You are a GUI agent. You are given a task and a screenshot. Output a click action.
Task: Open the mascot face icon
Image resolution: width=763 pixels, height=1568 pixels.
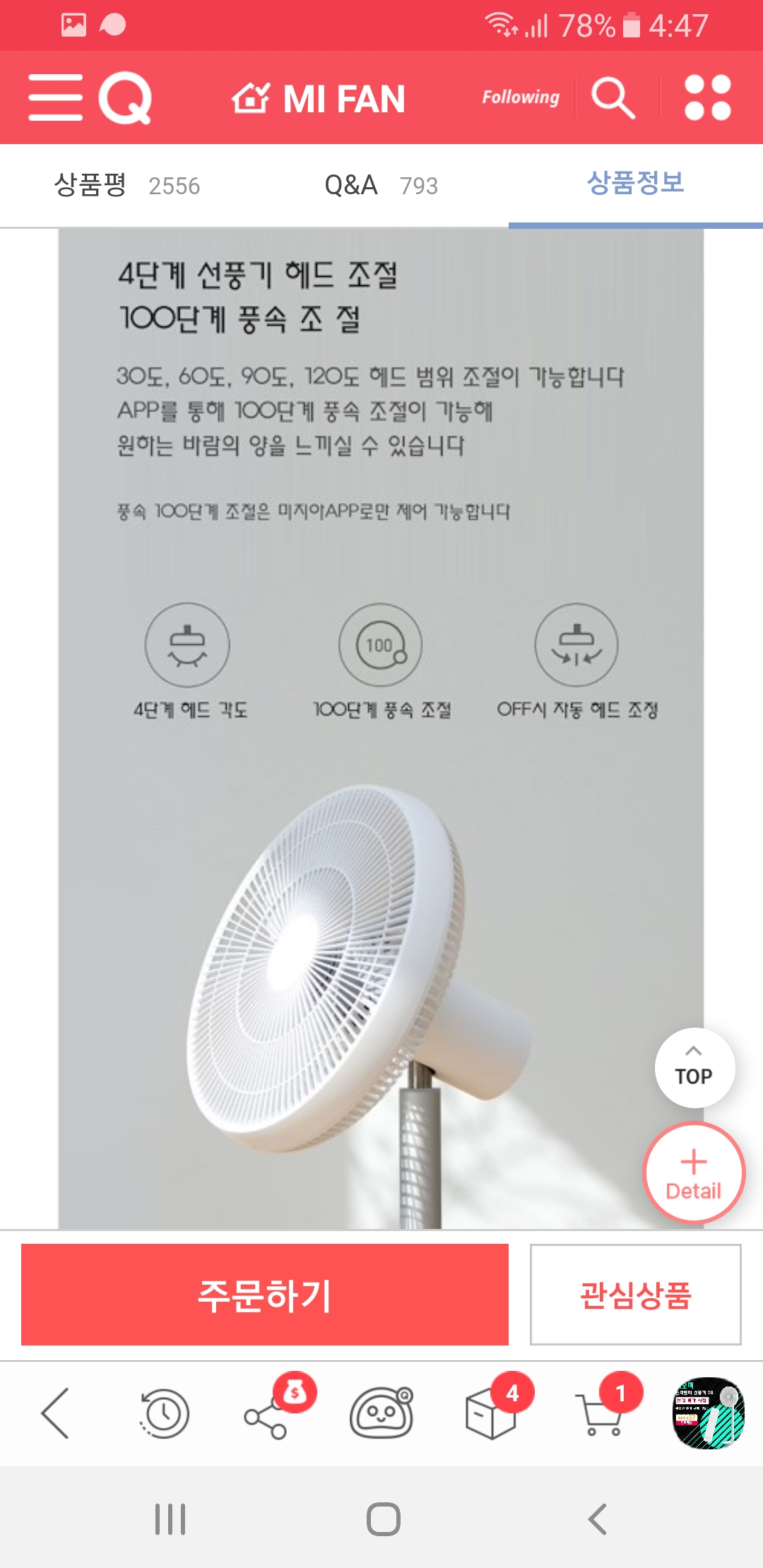point(382,1413)
